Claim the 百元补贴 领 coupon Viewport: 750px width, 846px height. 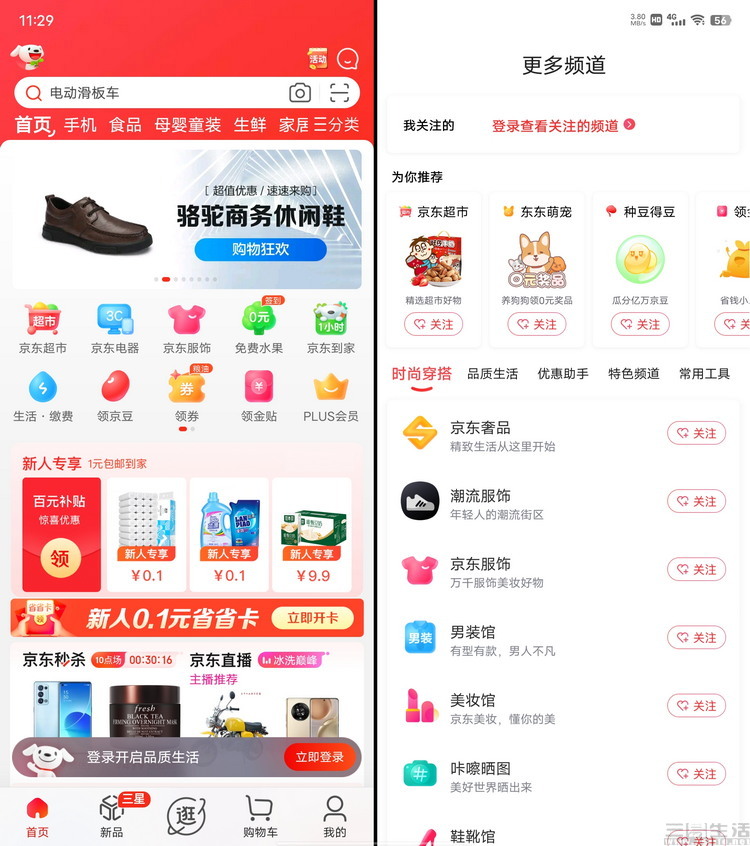click(60, 559)
